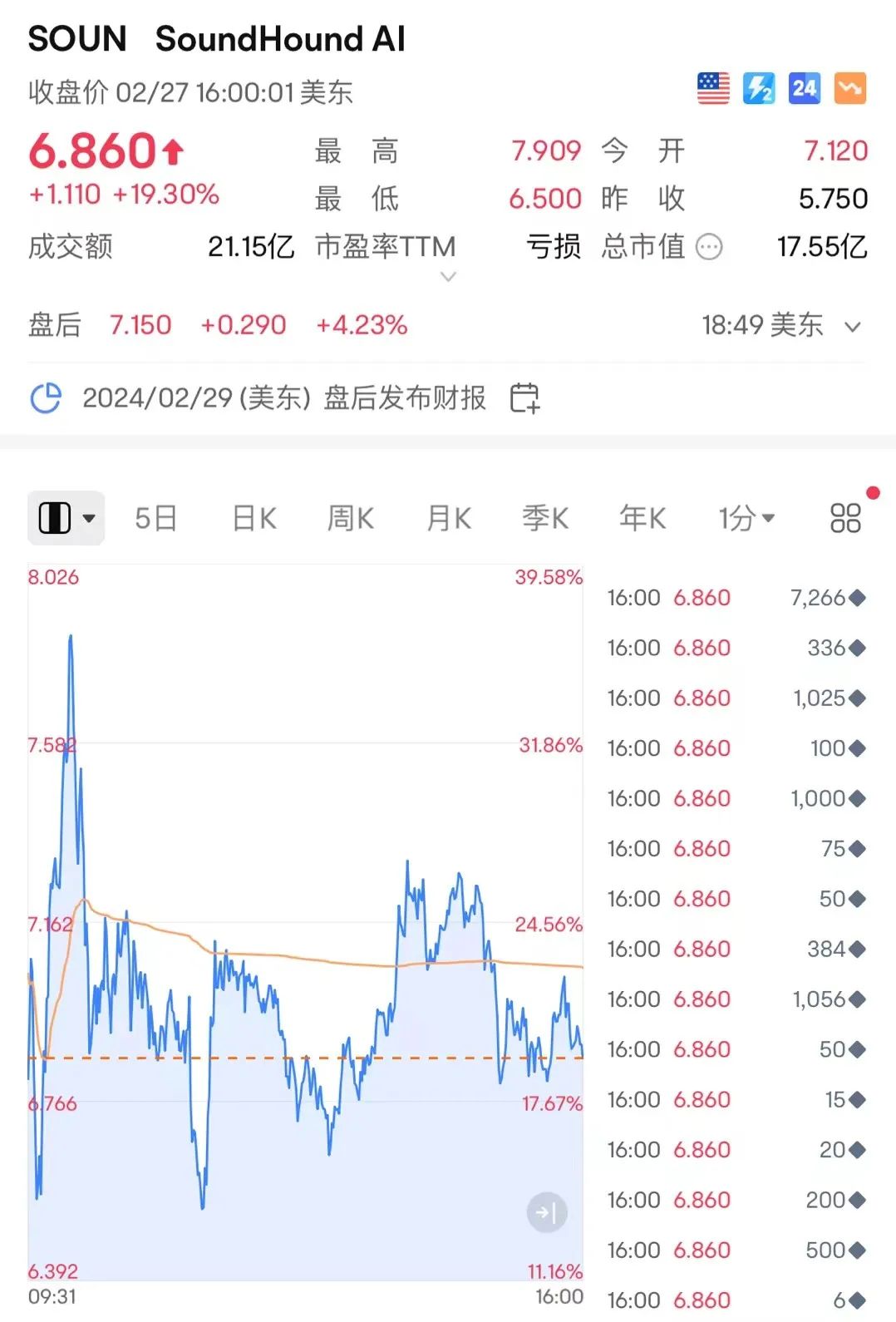Tap the US flag market badge
This screenshot has width=896, height=1322.
tap(713, 88)
